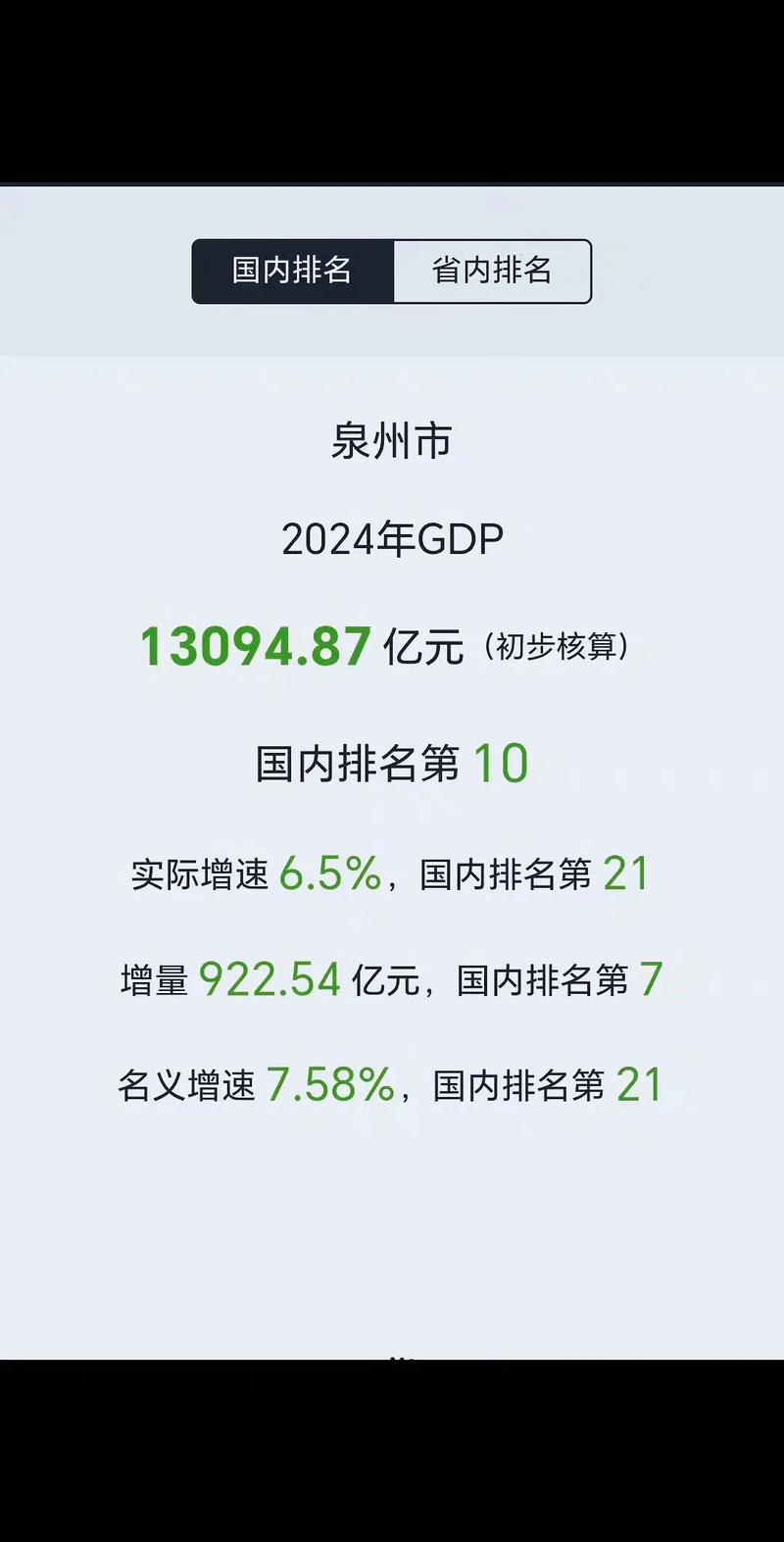This screenshot has width=784, height=1542.
Task: Select the 国内排名 tab
Action: click(292, 271)
